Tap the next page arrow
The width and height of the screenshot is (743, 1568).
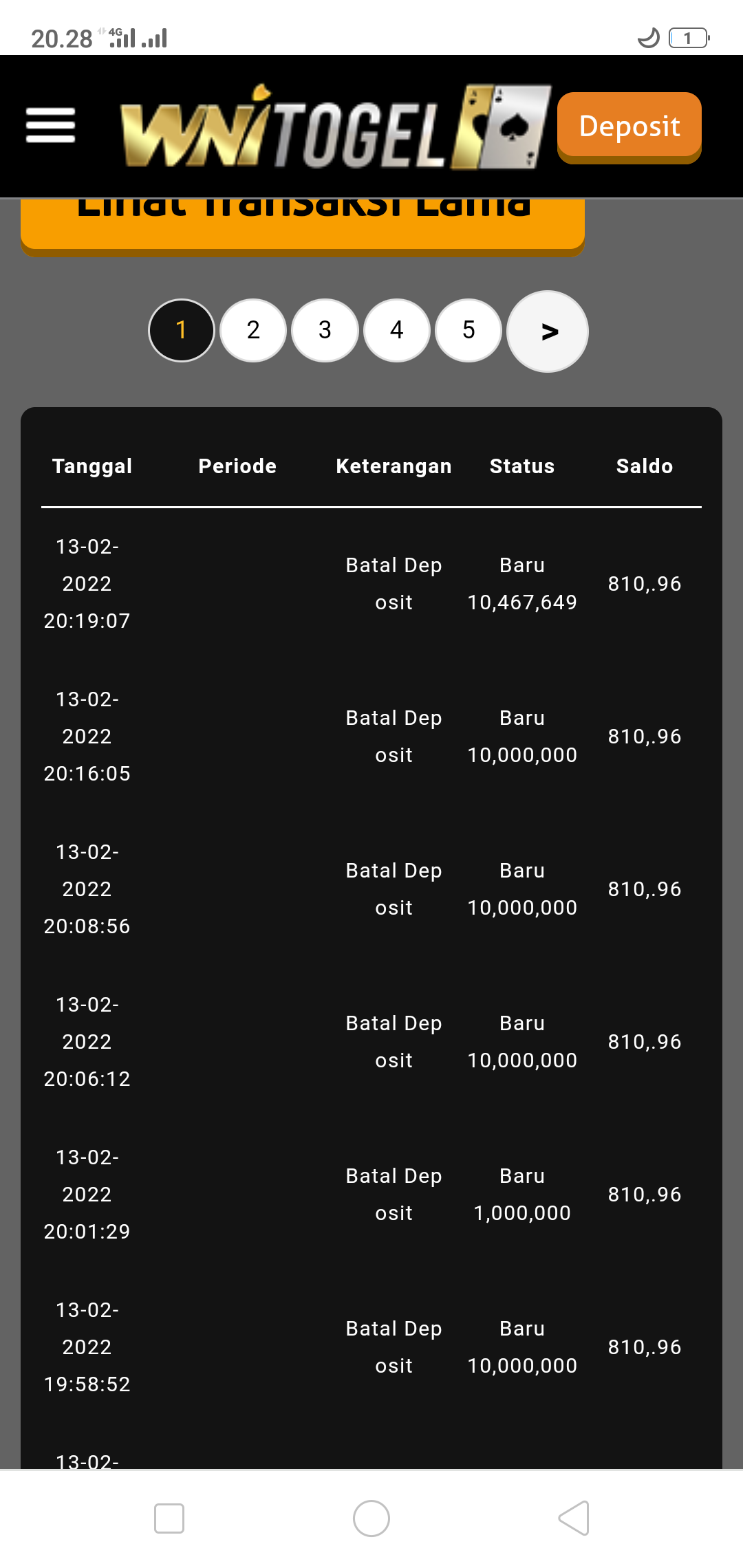[x=548, y=331]
